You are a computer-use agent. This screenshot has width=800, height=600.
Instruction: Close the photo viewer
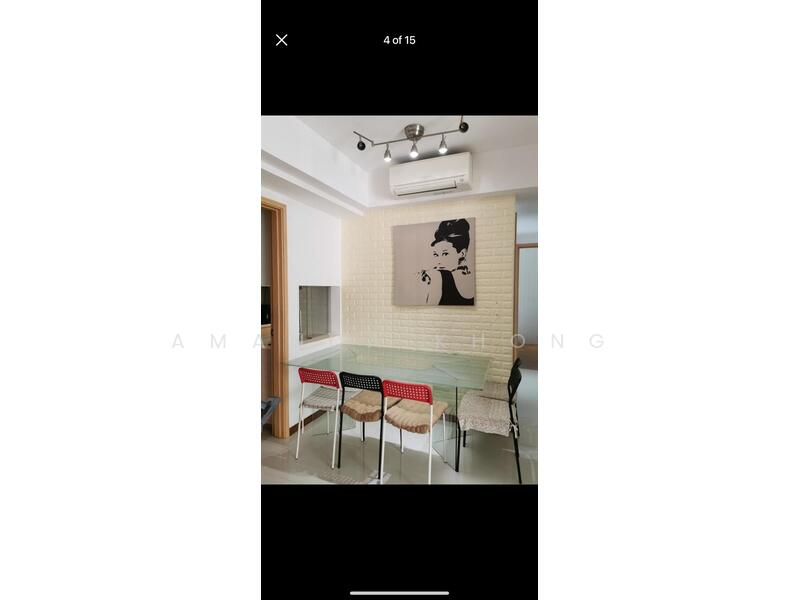[282, 40]
